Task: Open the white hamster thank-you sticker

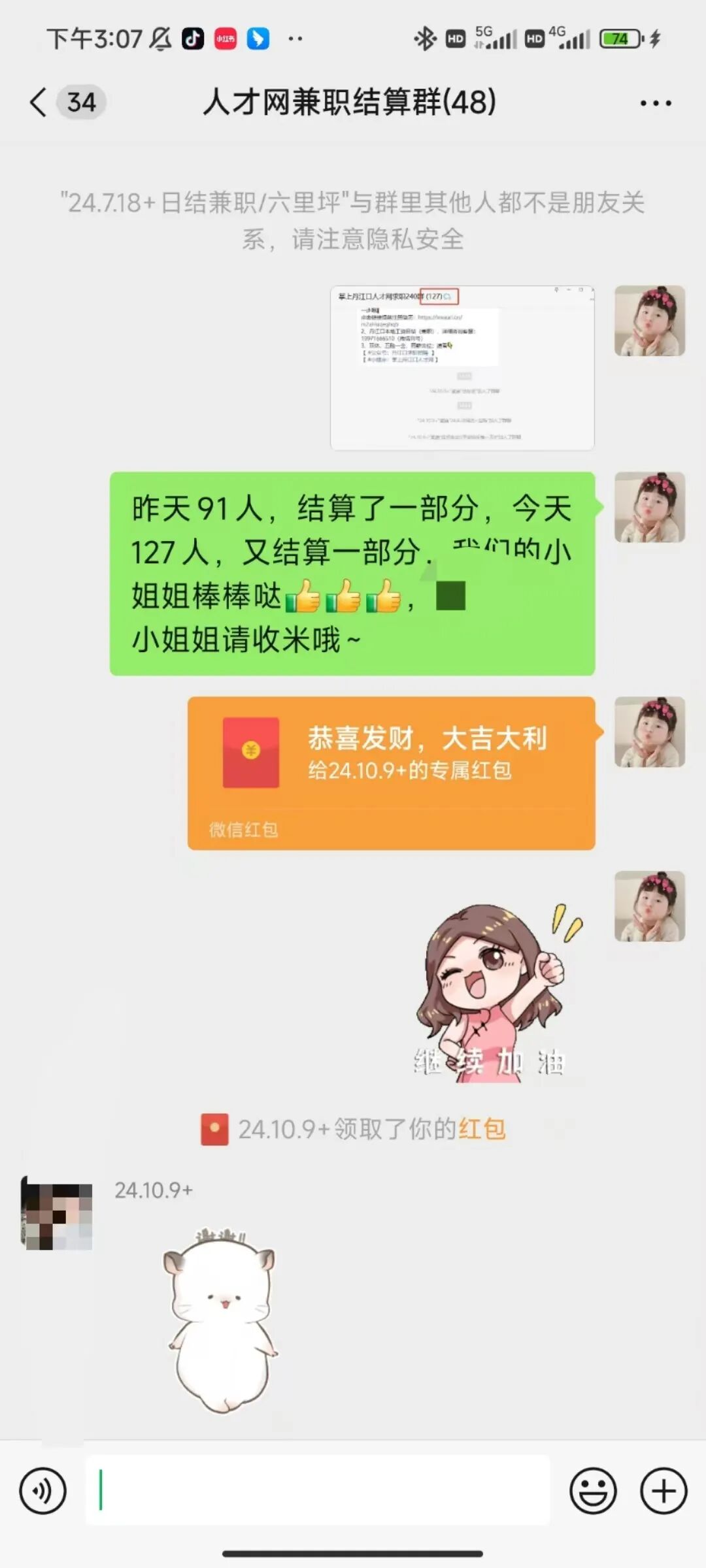Action: pyautogui.click(x=221, y=1320)
